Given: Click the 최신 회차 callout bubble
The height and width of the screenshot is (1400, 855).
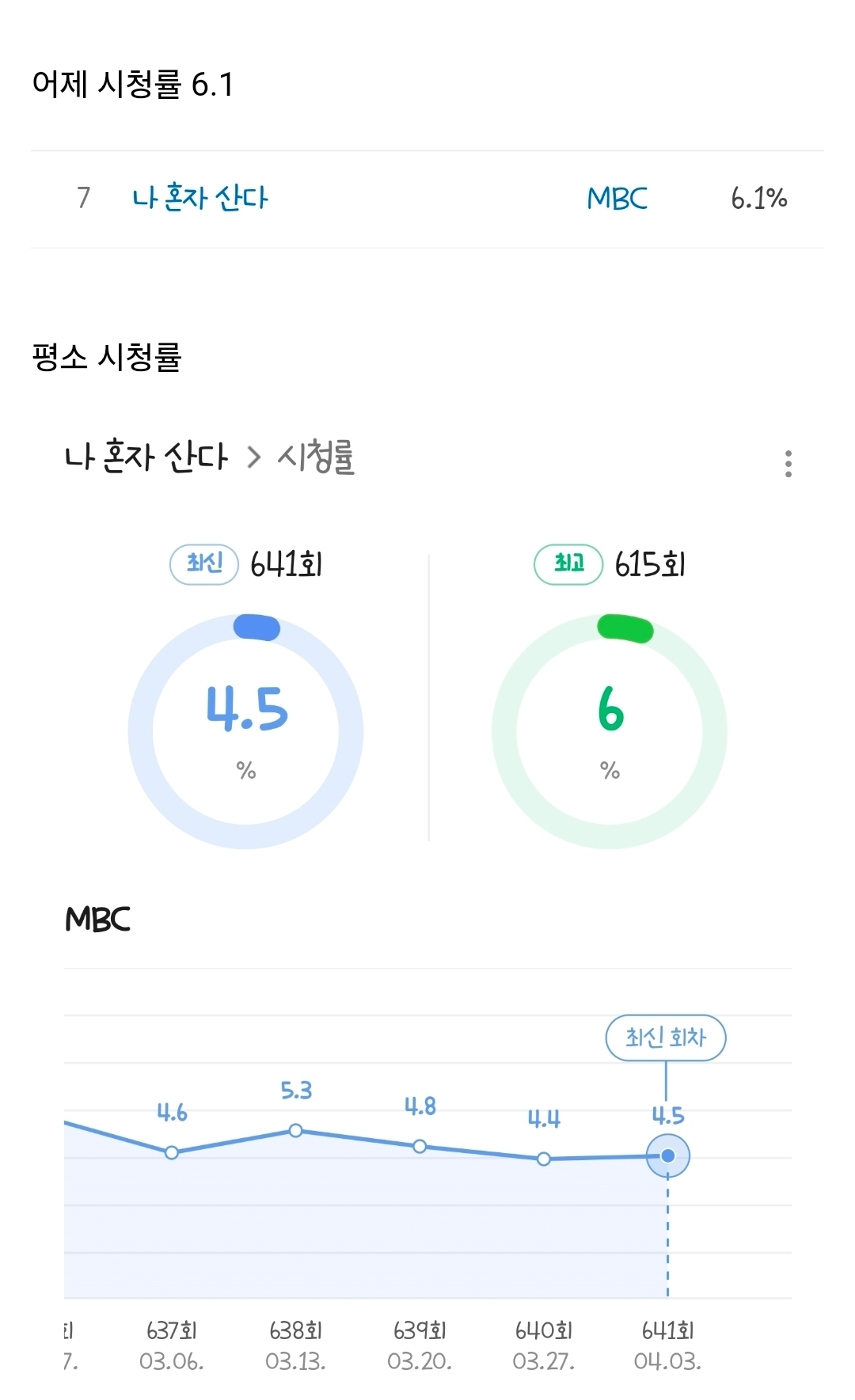Looking at the screenshot, I should coord(667,1038).
